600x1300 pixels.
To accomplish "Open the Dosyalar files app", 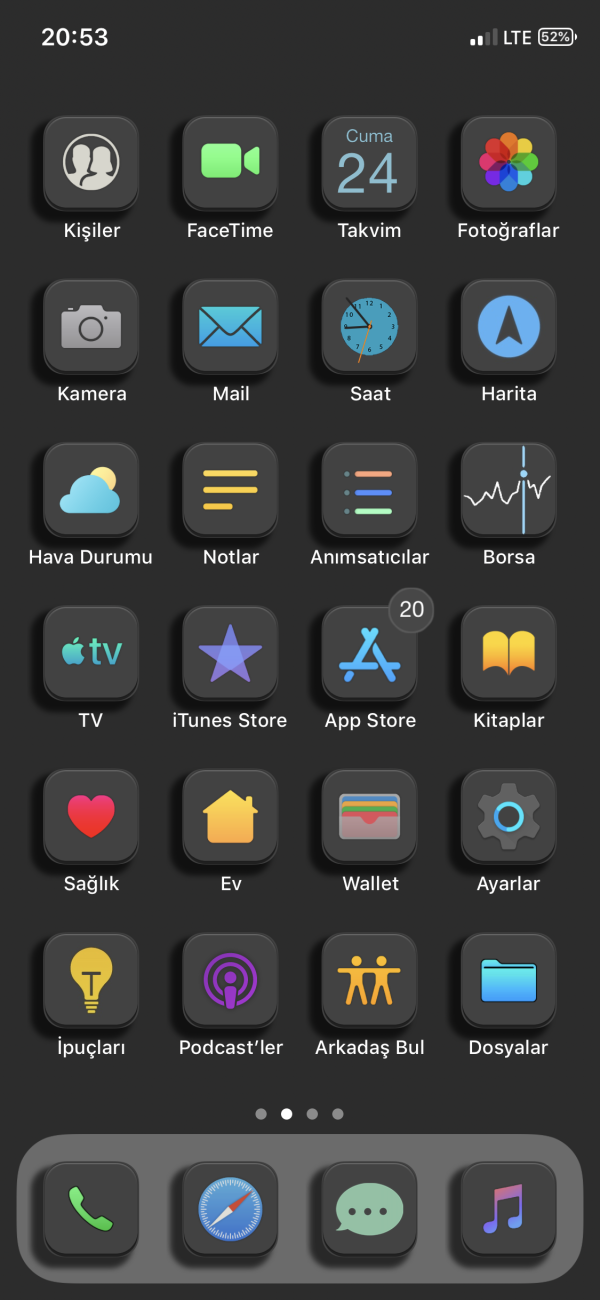I will tap(508, 980).
